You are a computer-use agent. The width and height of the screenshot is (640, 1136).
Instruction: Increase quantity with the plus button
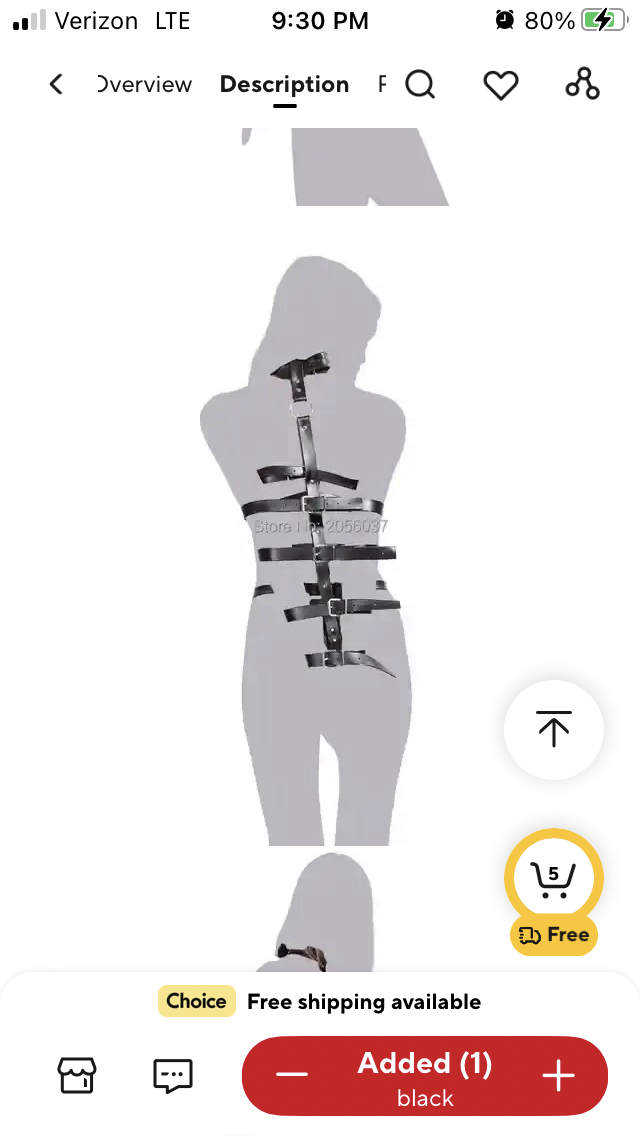pos(558,1075)
